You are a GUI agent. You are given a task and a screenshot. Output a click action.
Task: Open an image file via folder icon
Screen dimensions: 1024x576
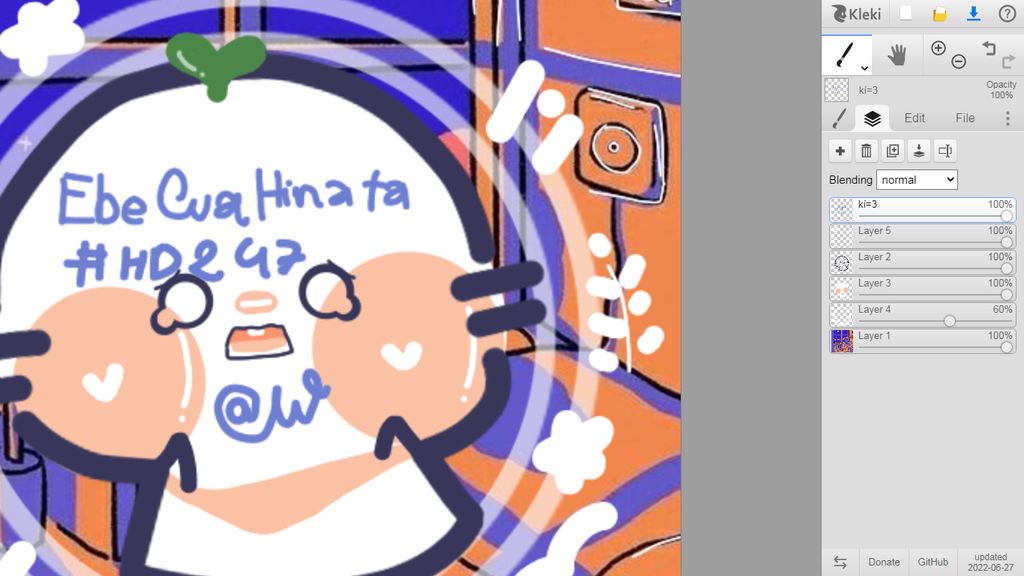[x=939, y=14]
